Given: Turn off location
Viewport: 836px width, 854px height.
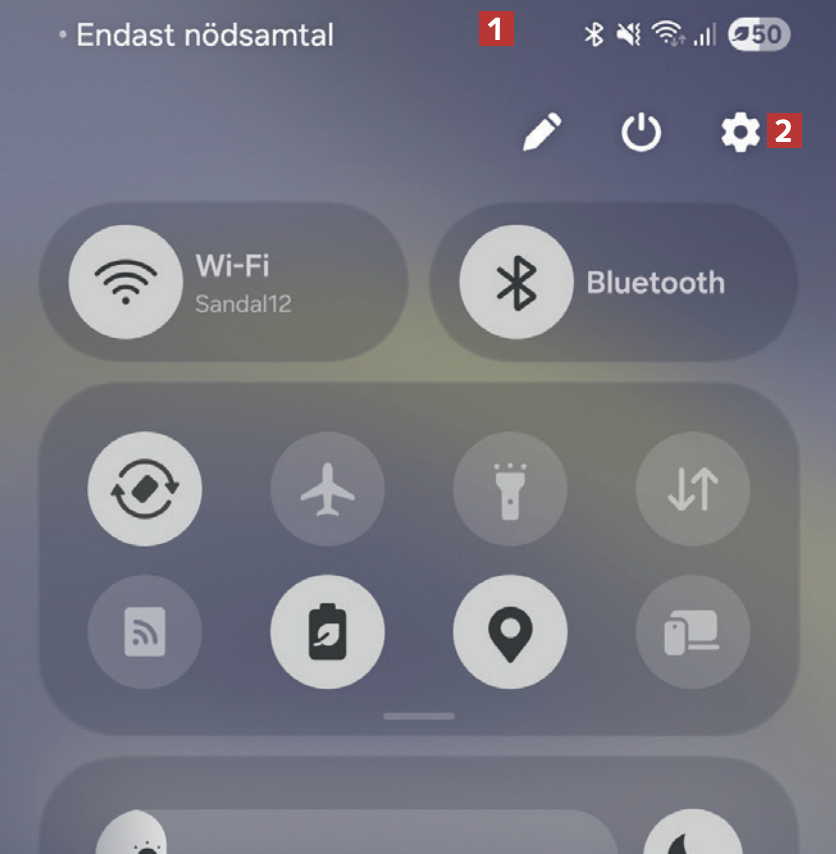Looking at the screenshot, I should point(510,632).
